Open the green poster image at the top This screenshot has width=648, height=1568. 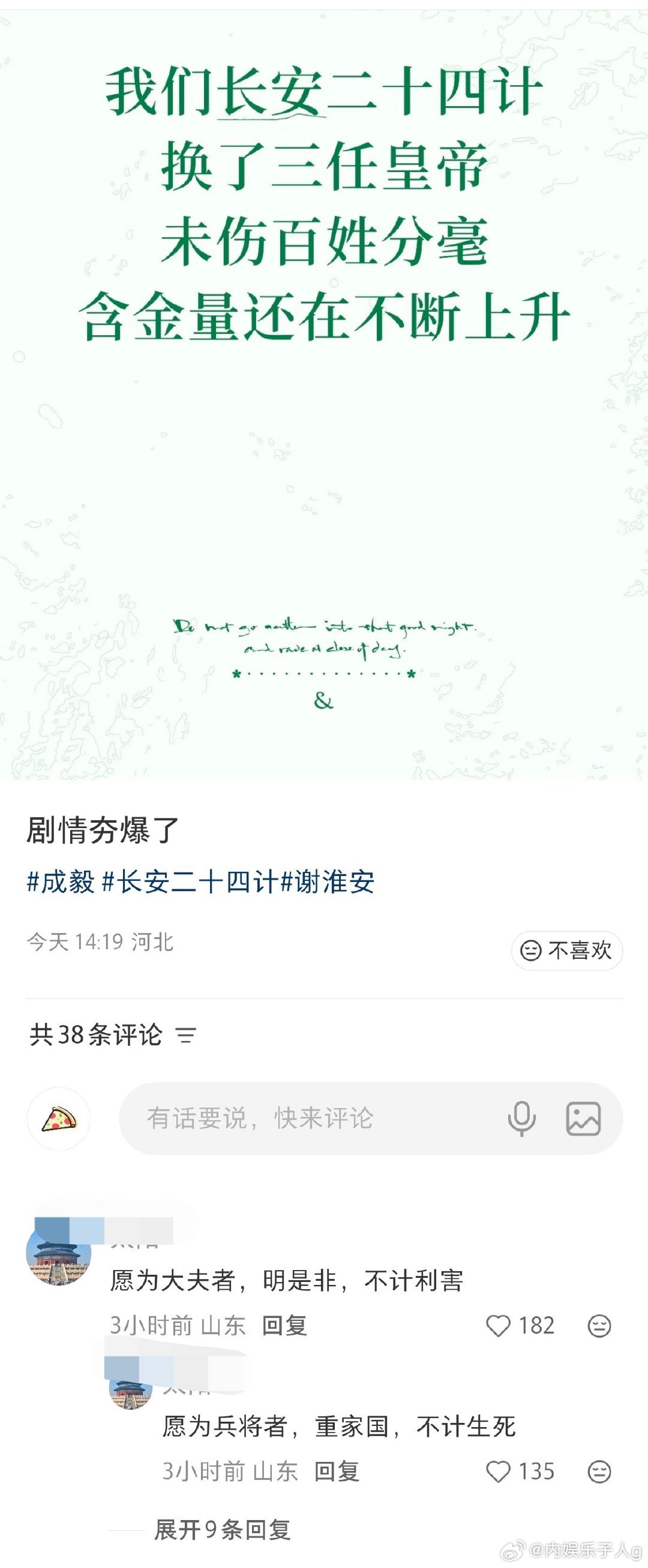point(324,390)
